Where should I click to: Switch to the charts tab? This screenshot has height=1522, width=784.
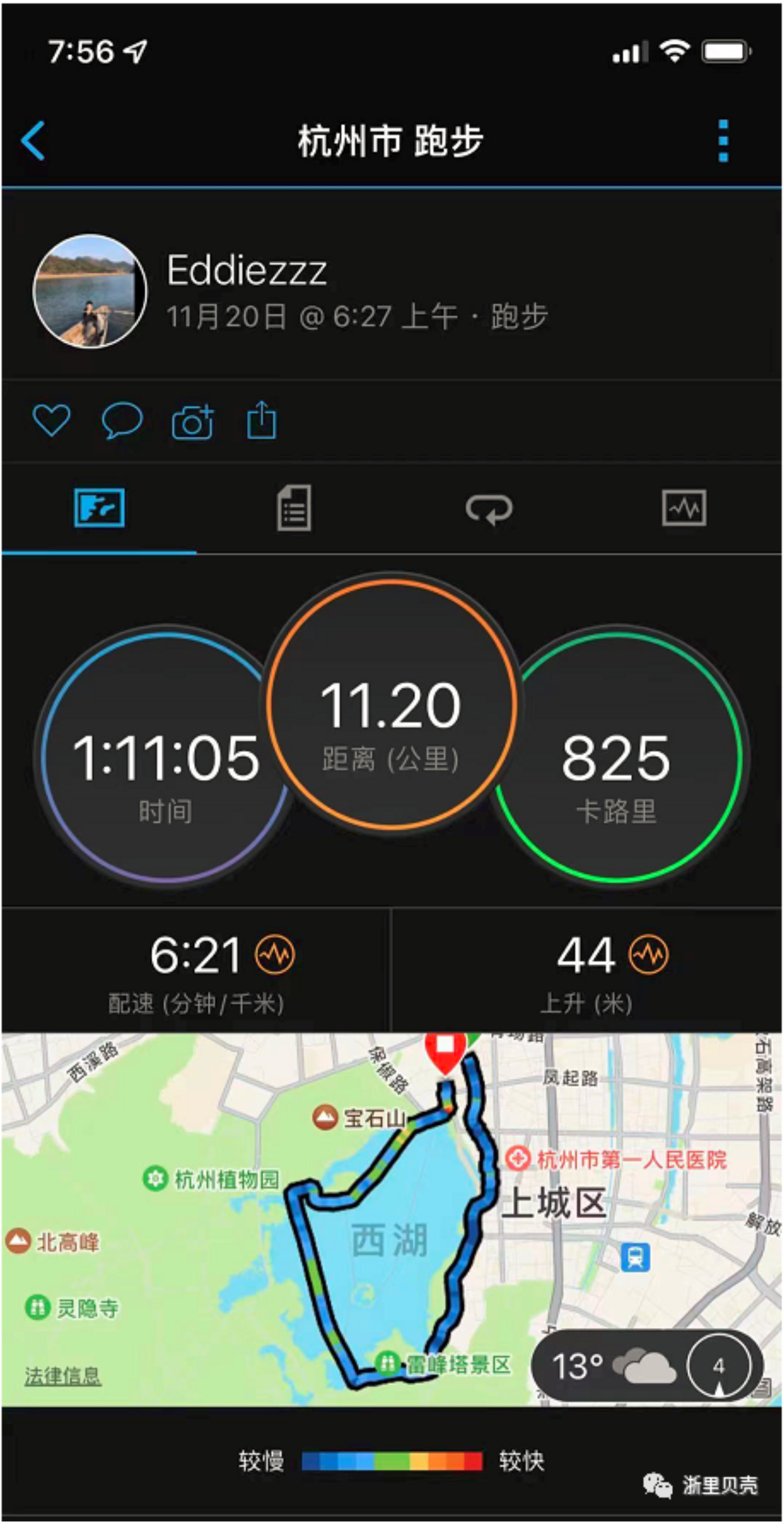pos(683,508)
